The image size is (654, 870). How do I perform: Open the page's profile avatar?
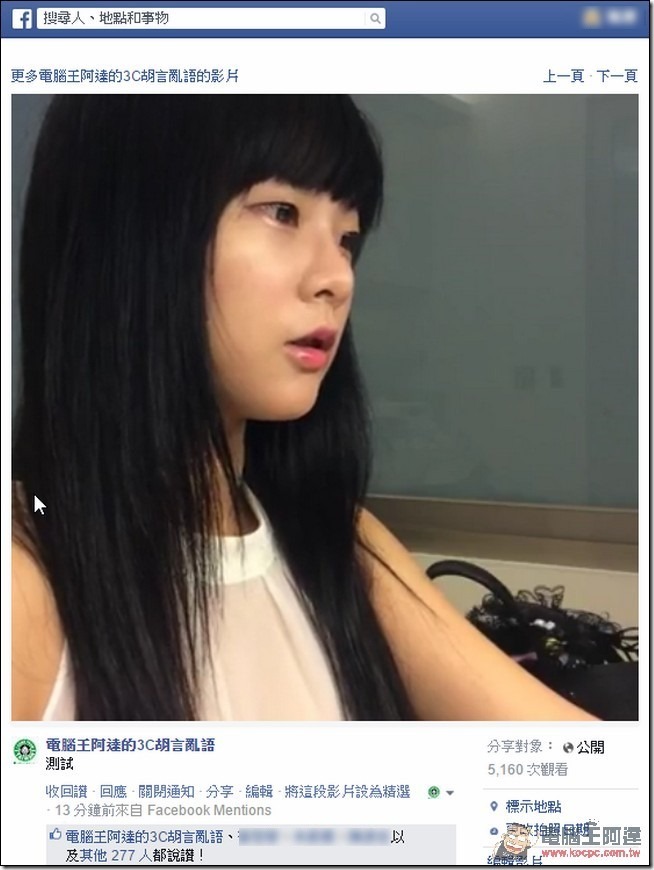[25, 752]
